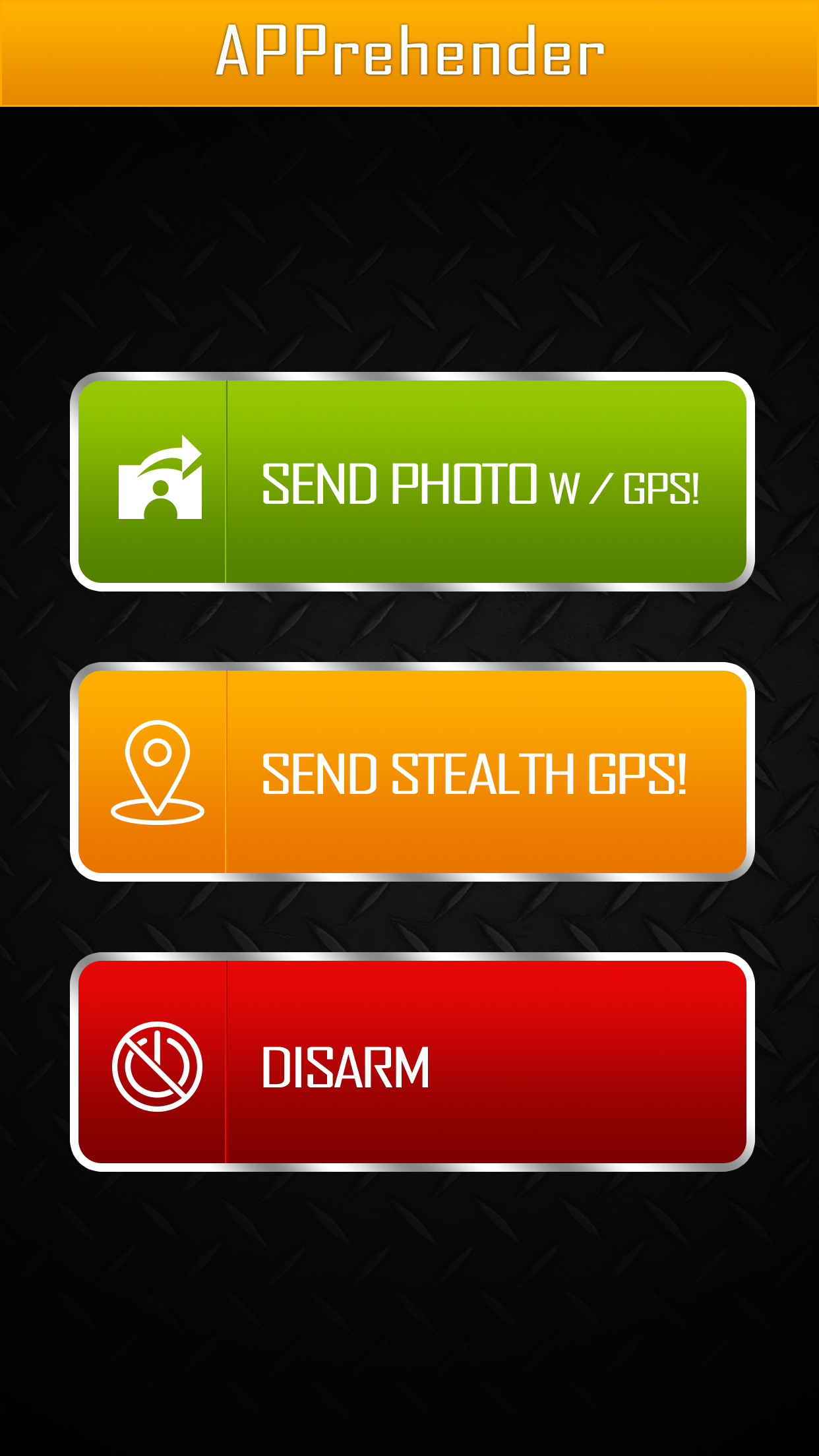819x1456 pixels.
Task: Disarm the APPrehender alarm
Action: (x=412, y=1062)
